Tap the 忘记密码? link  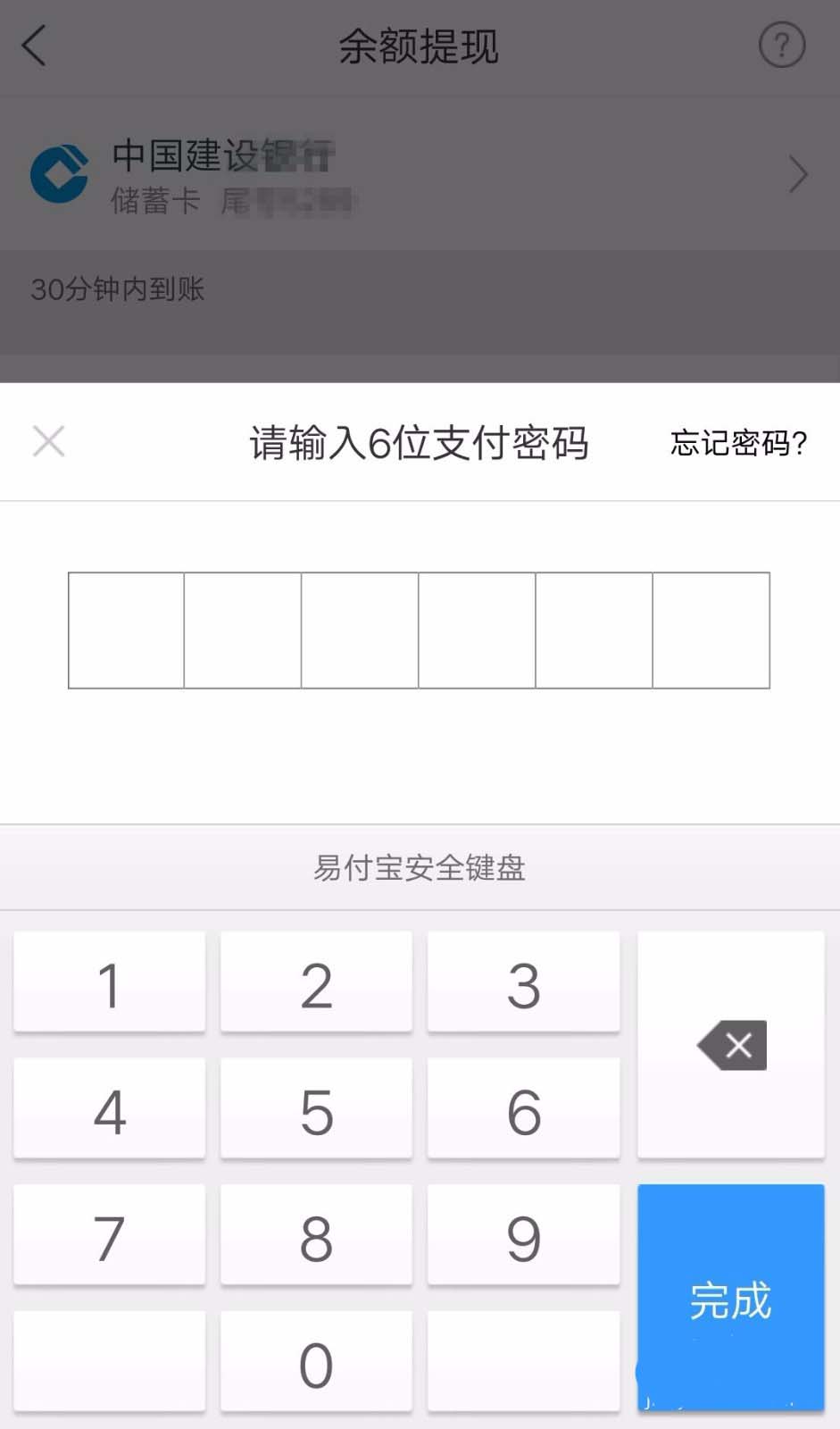point(738,443)
